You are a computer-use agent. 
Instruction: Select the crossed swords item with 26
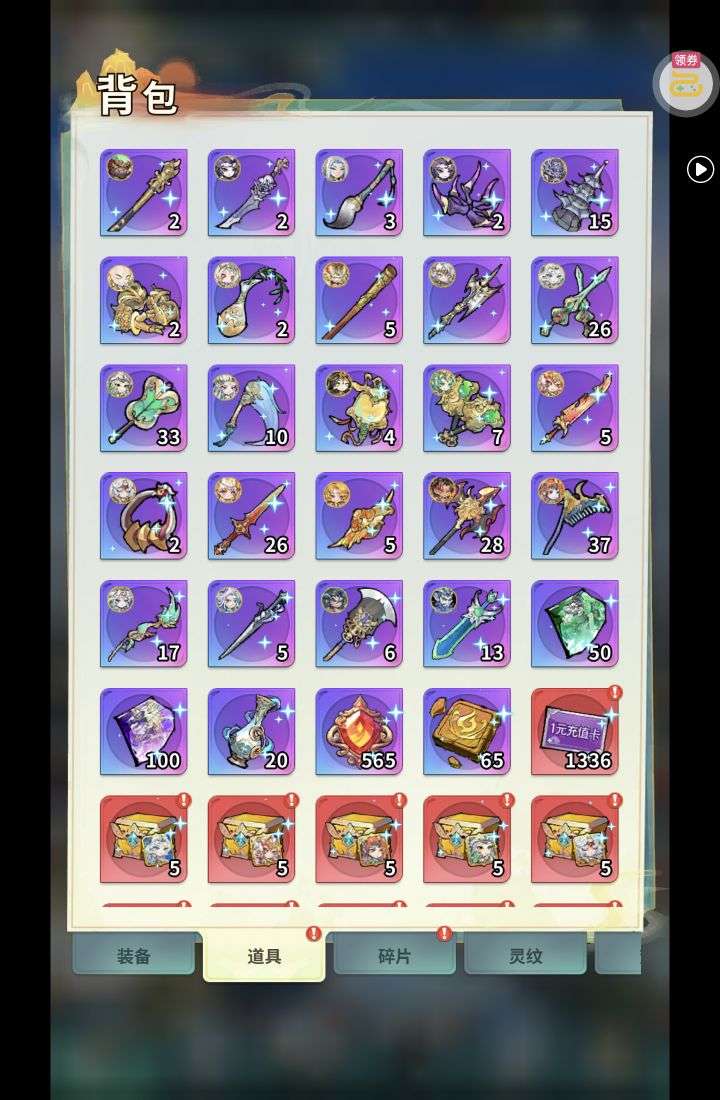[x=574, y=300]
